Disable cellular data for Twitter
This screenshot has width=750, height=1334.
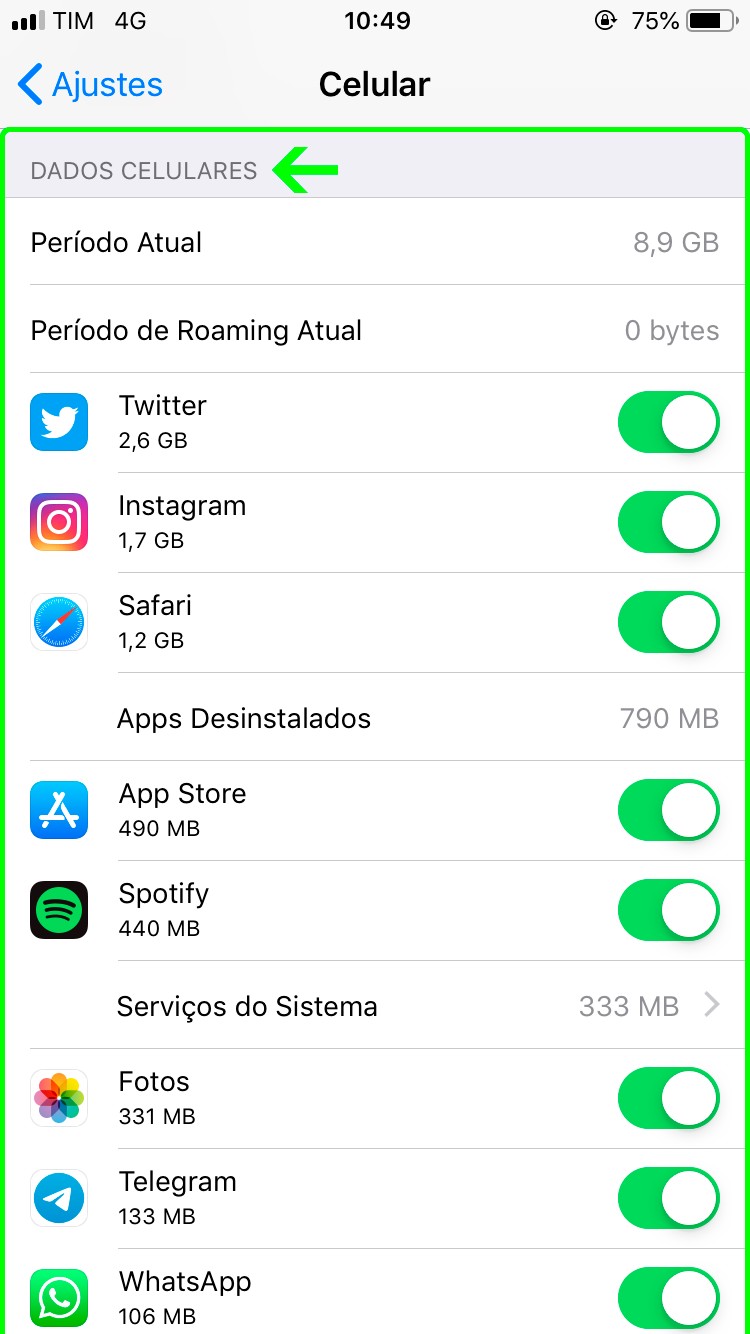[x=668, y=422]
